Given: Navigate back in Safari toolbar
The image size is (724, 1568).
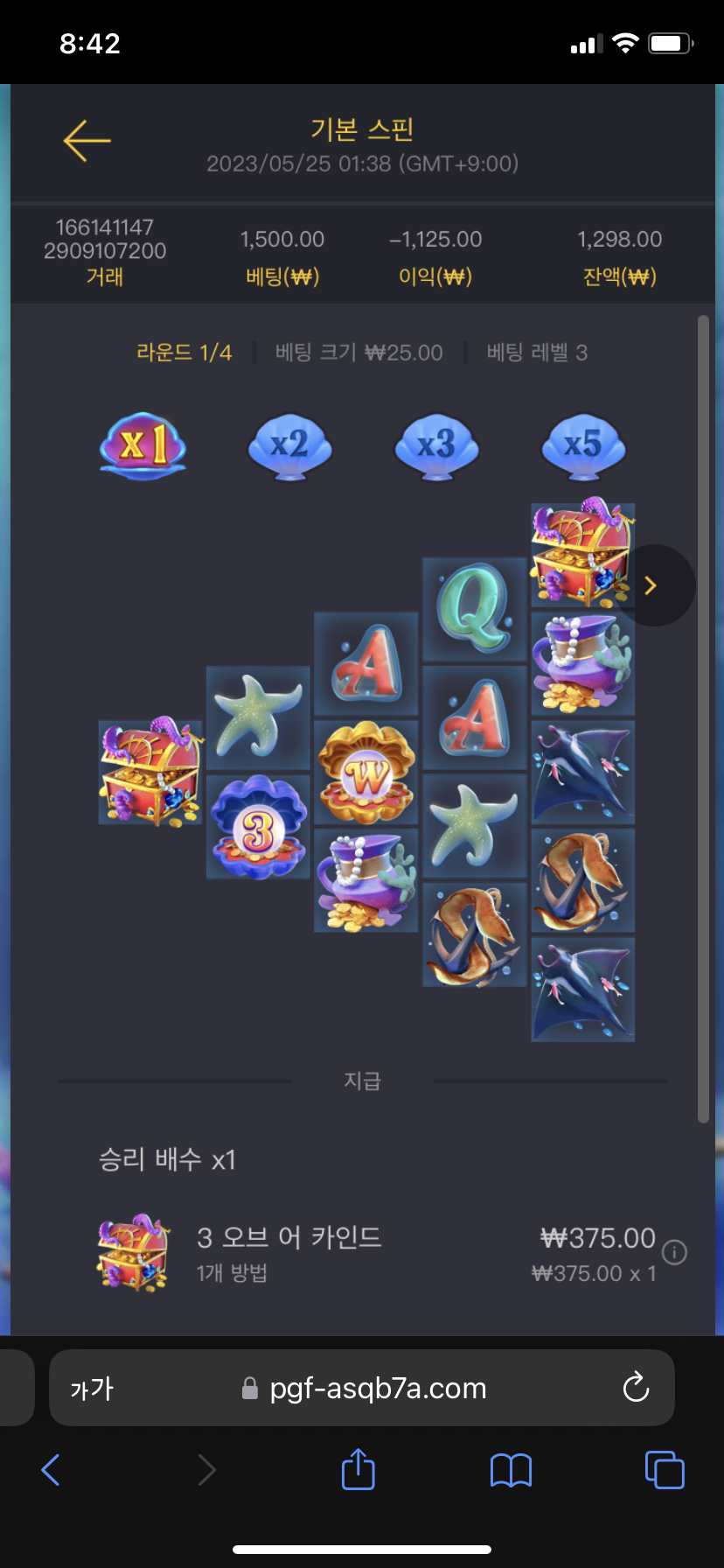Looking at the screenshot, I should tap(51, 1470).
